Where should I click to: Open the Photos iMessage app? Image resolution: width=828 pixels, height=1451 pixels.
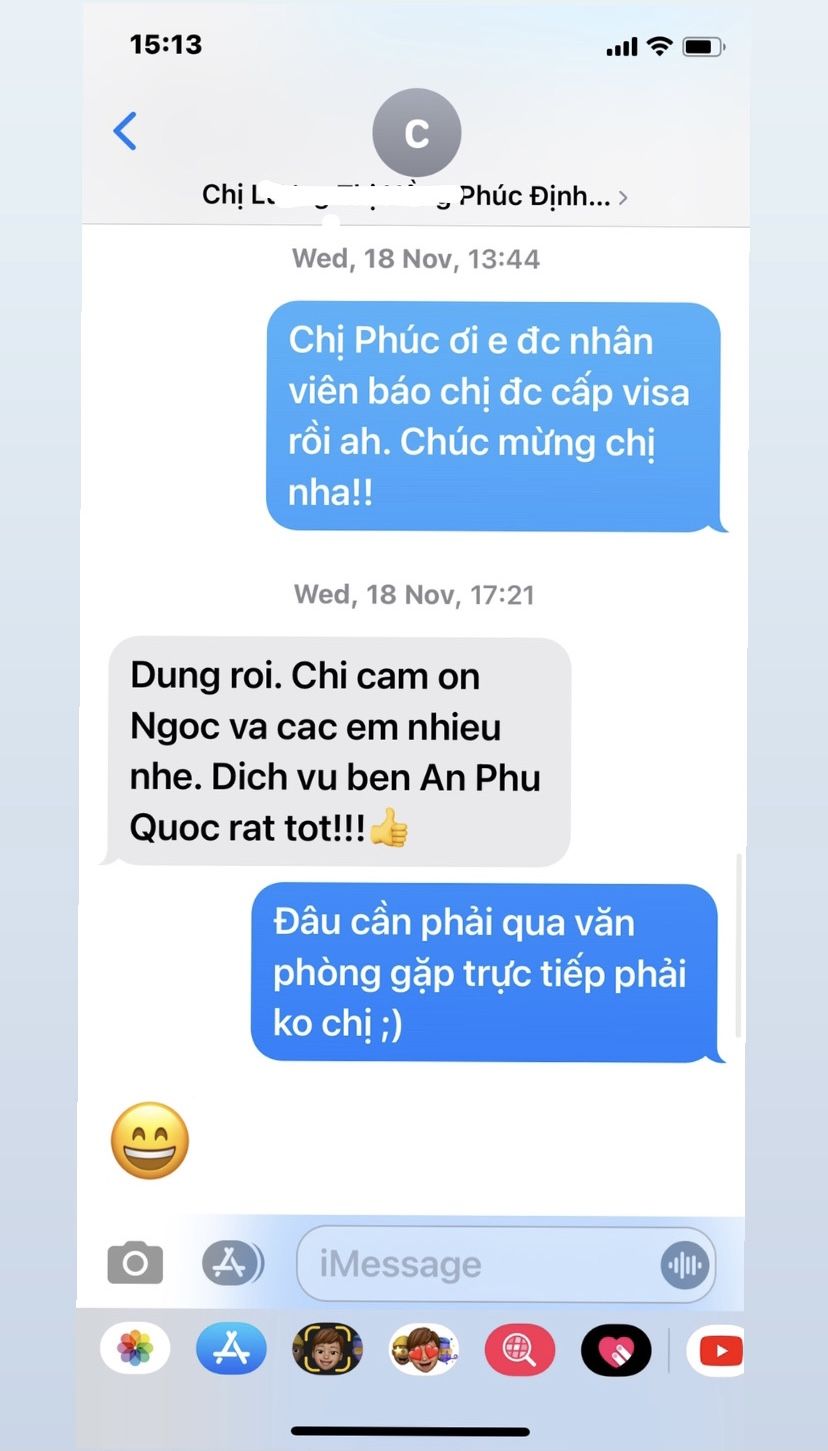coord(135,1349)
